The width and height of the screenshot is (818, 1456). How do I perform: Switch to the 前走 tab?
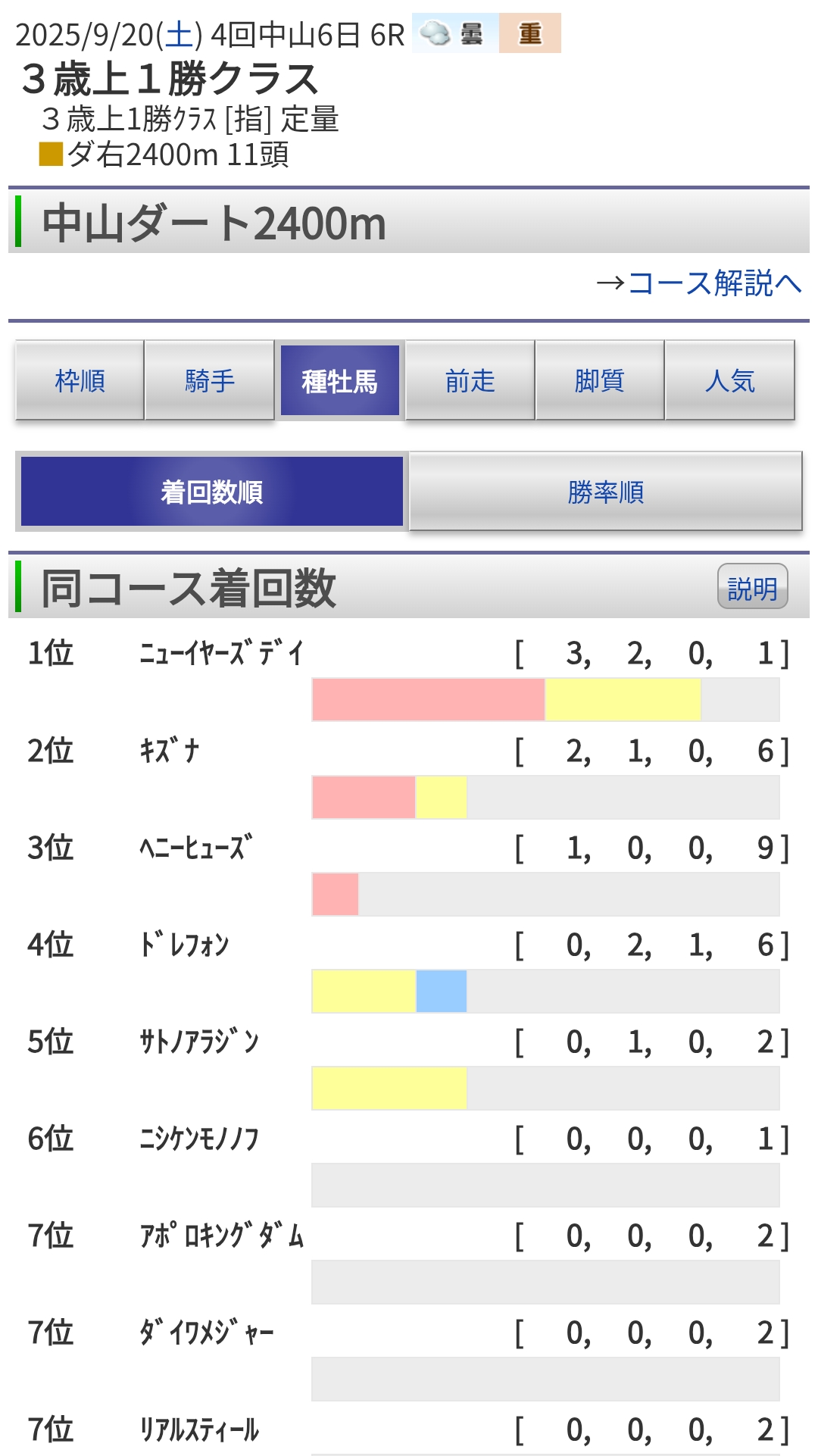(470, 380)
